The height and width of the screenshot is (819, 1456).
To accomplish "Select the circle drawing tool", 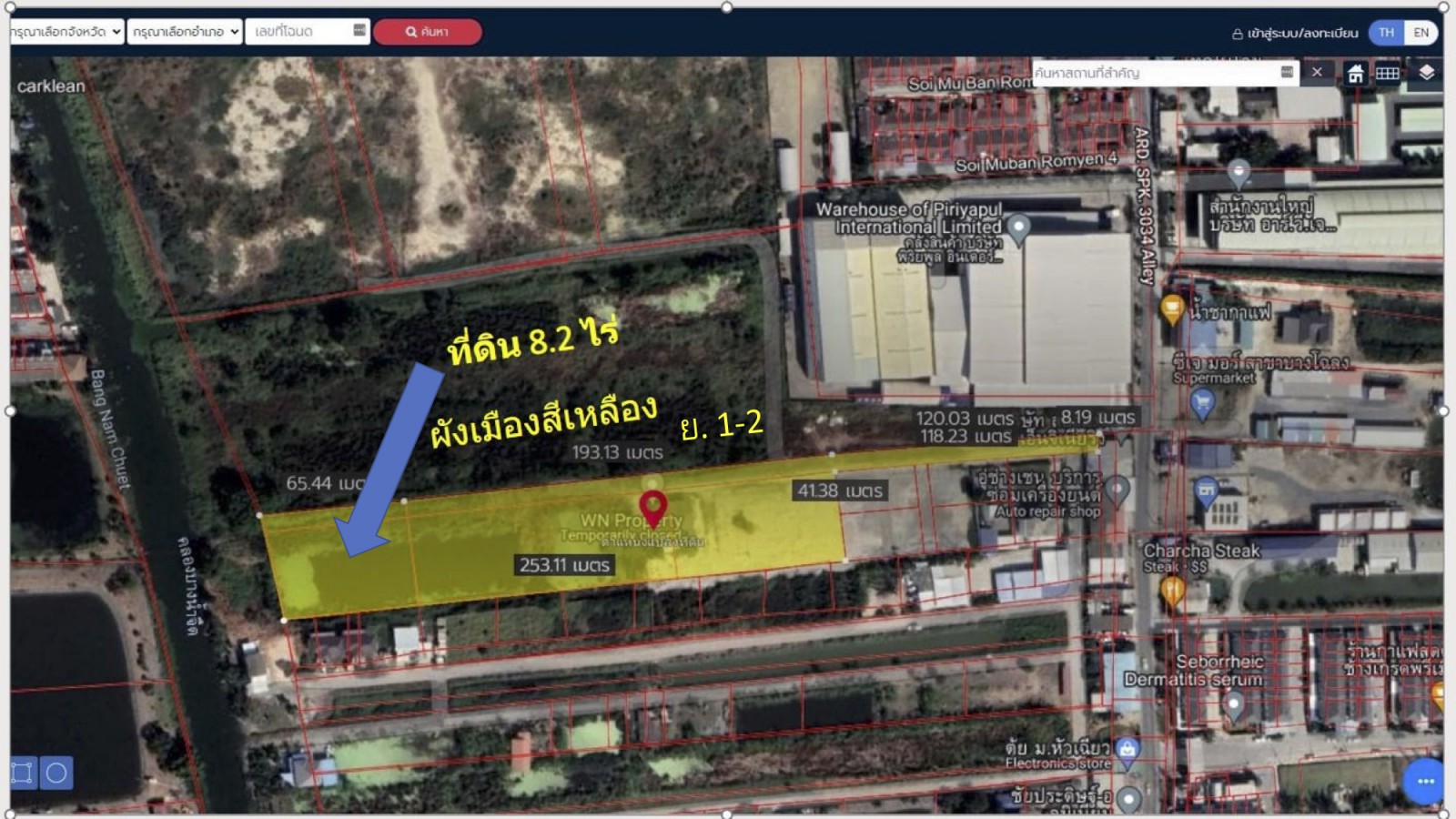I will tap(56, 773).
